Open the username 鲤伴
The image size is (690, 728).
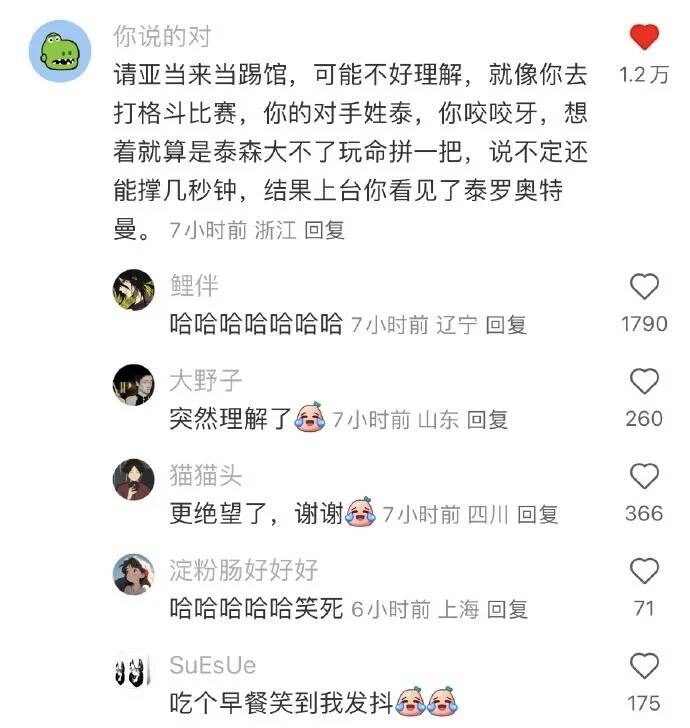pyautogui.click(x=194, y=286)
